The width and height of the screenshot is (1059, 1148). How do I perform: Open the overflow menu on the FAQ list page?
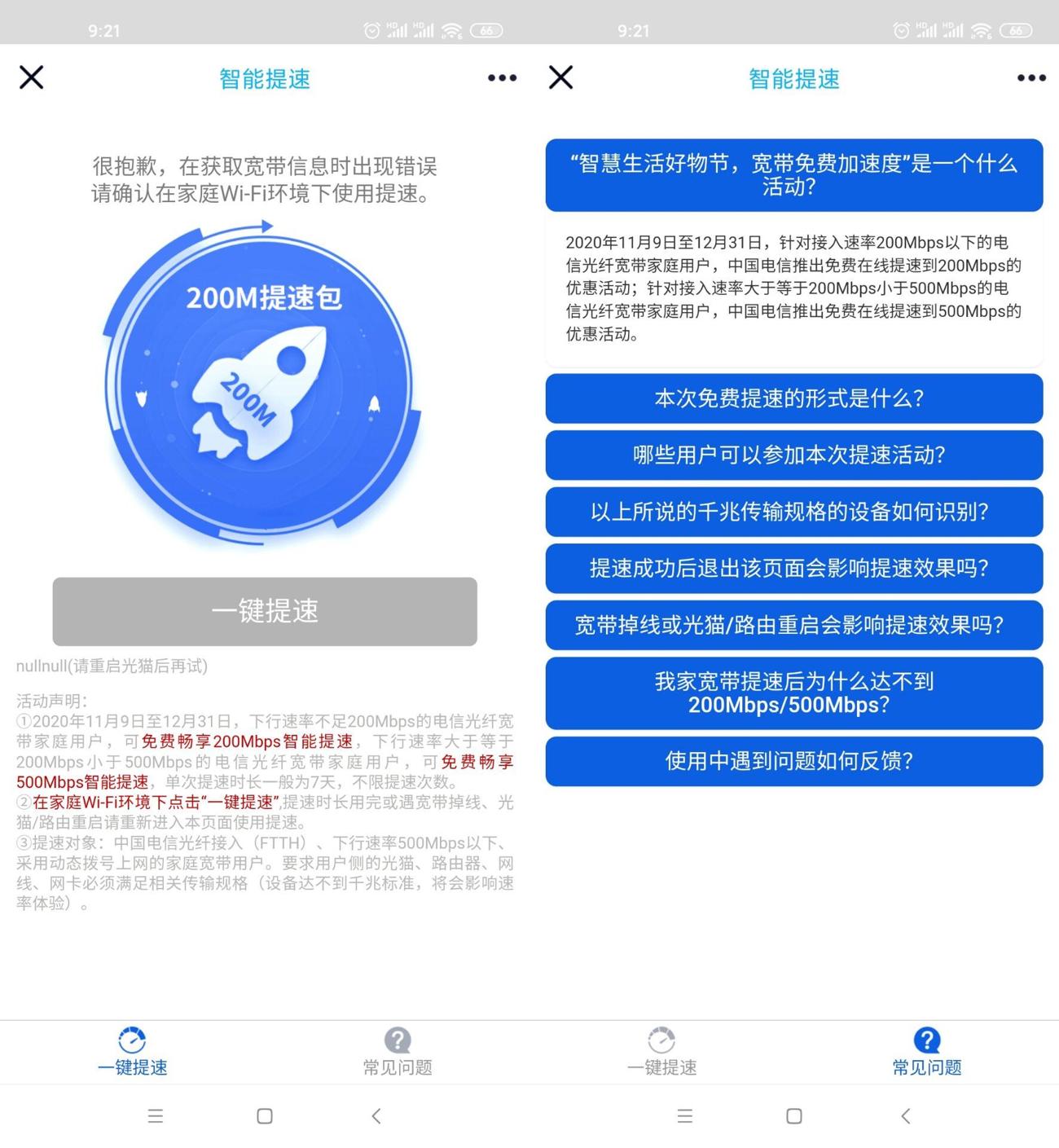pos(1031,78)
